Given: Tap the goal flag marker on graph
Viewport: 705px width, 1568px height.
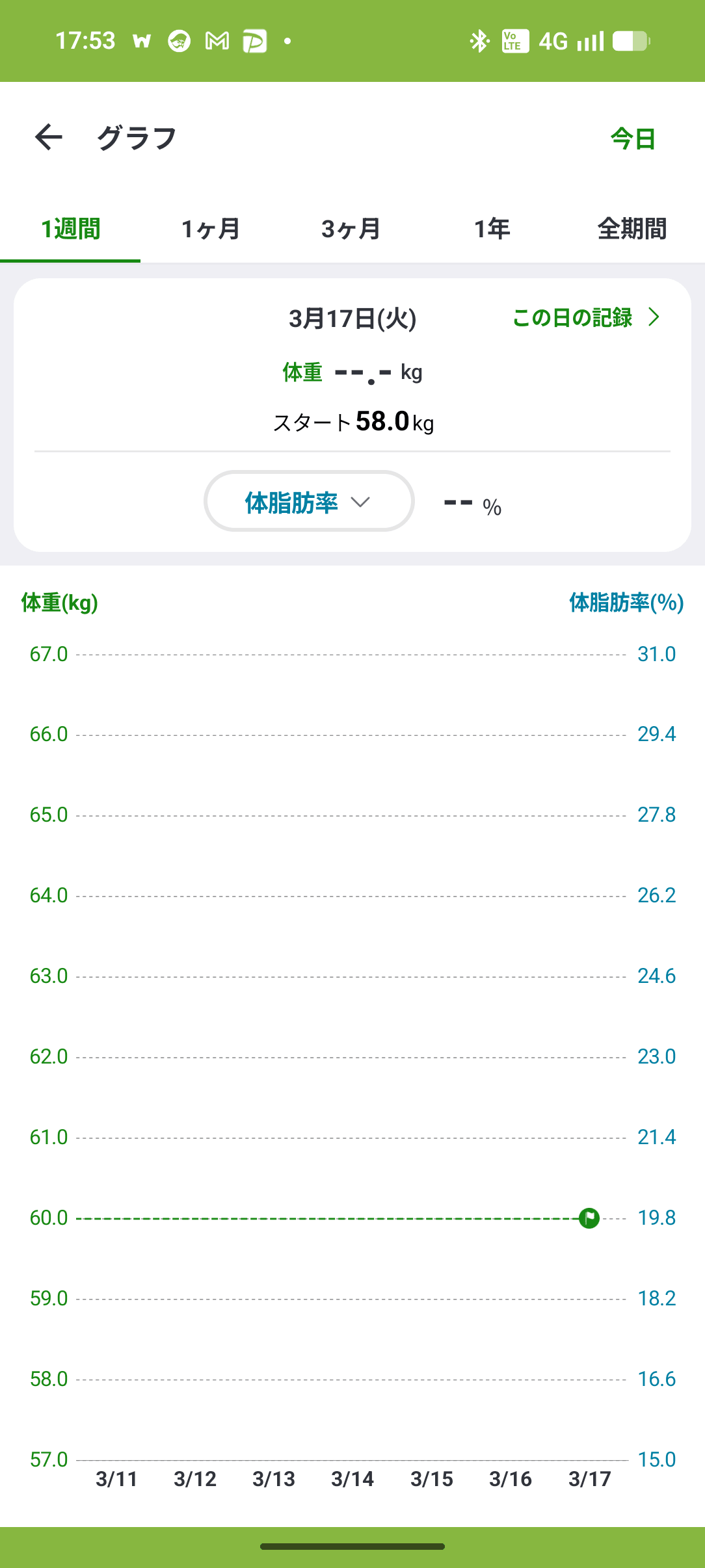Looking at the screenshot, I should [x=589, y=1218].
